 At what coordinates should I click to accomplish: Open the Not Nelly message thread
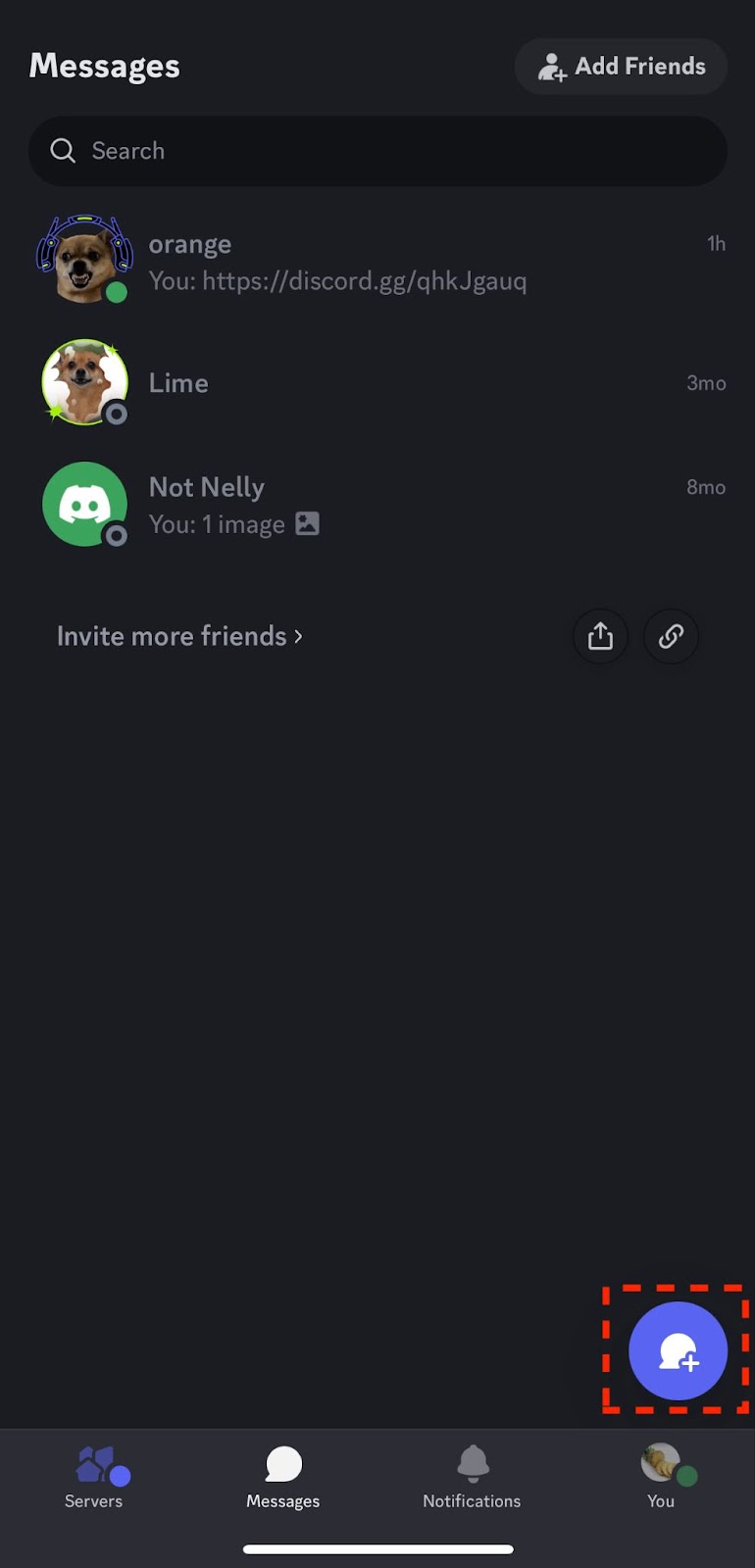[x=377, y=505]
